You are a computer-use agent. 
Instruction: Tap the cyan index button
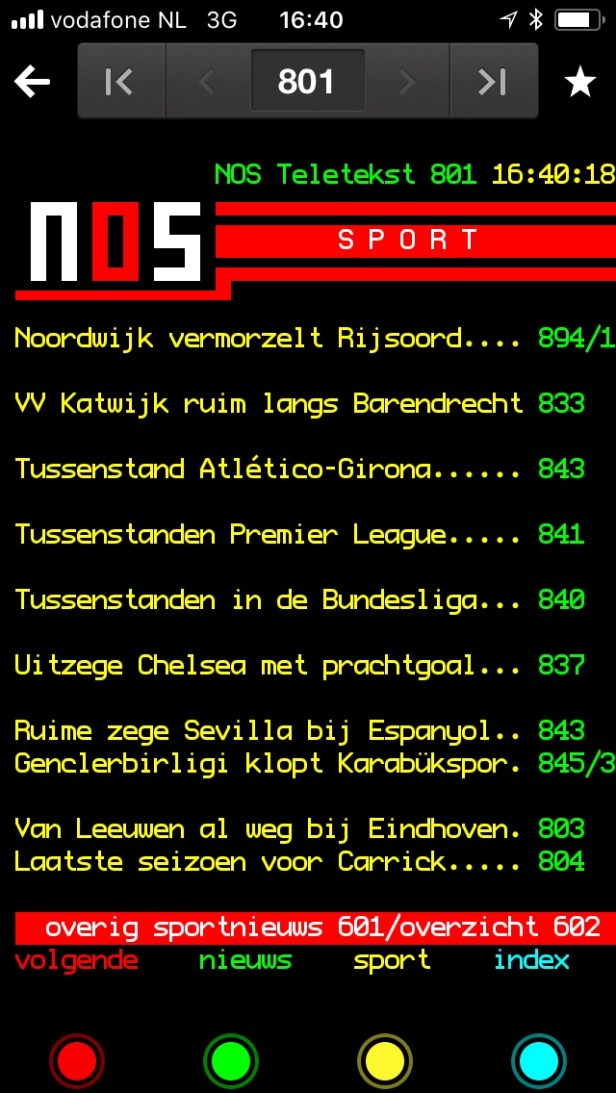tap(538, 1060)
